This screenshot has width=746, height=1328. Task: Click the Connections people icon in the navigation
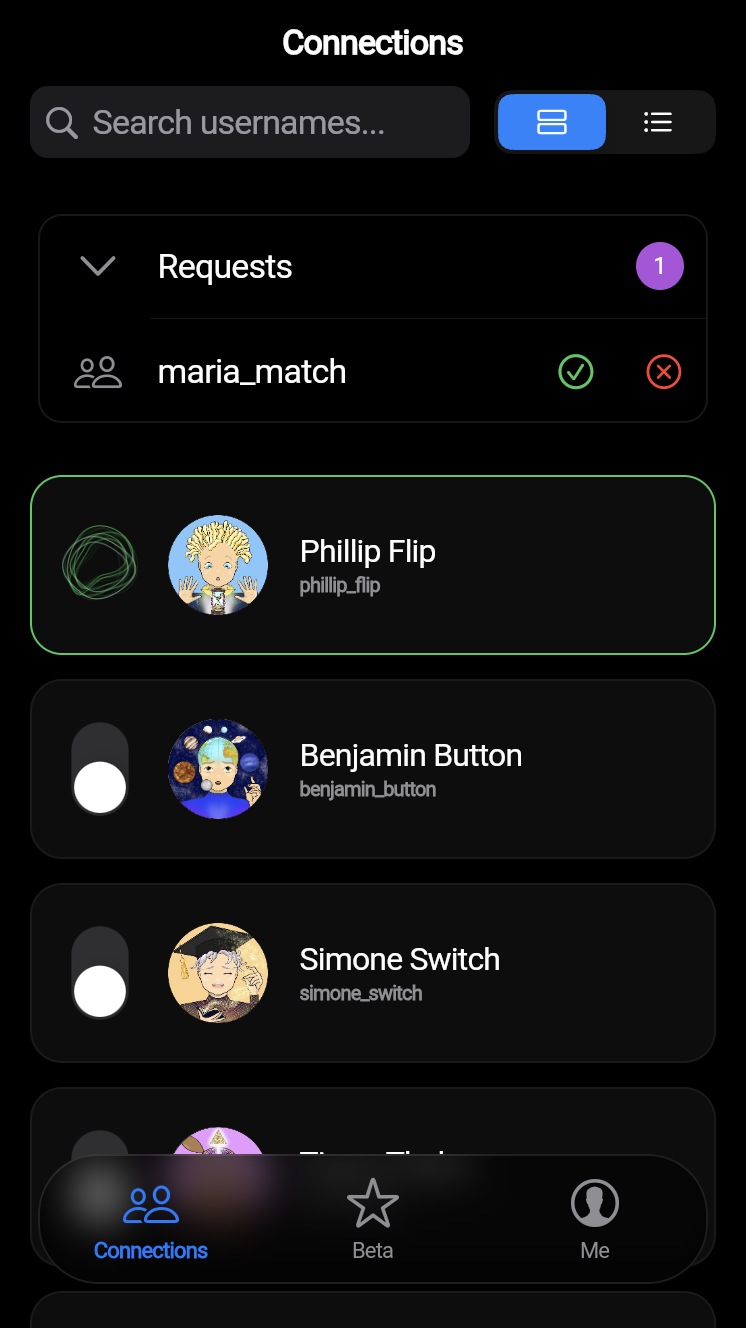click(151, 1202)
